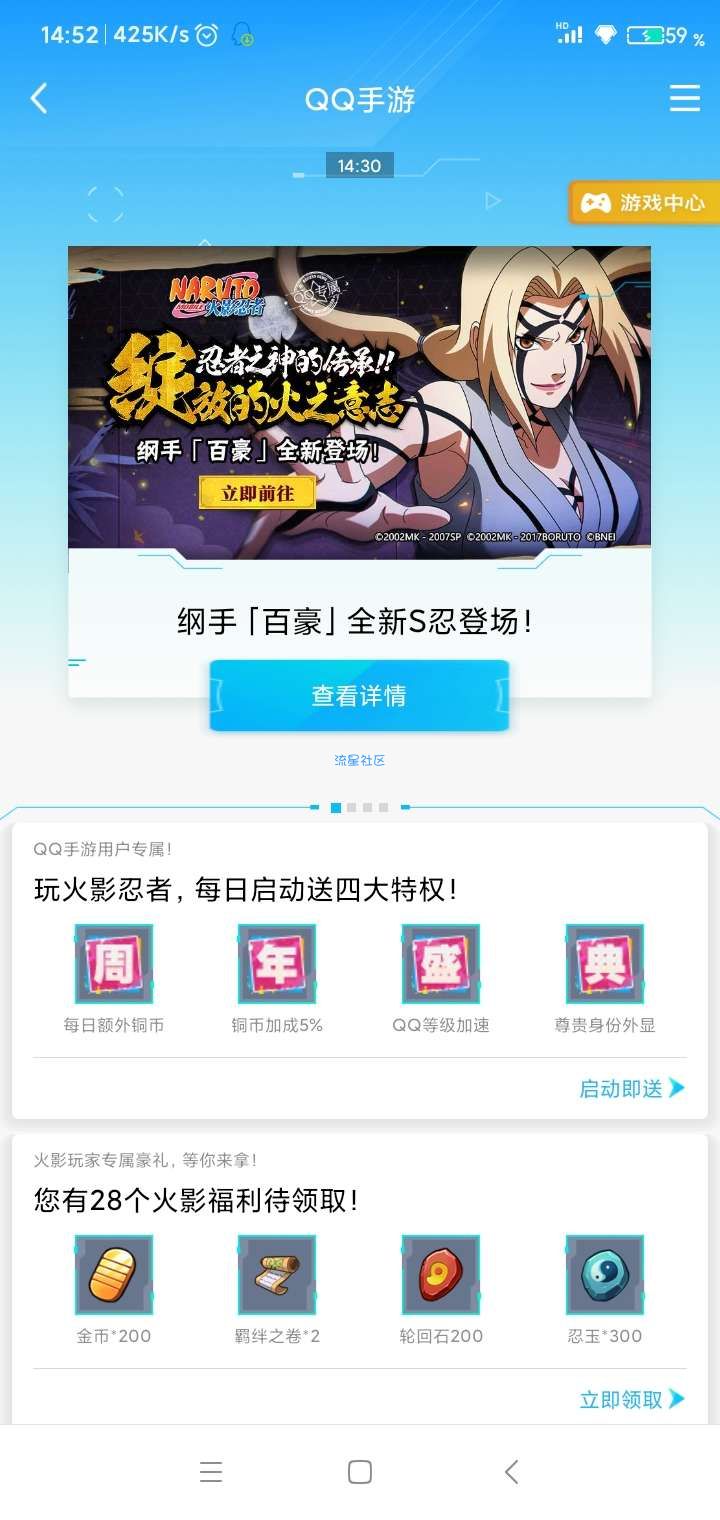Tap 启动即送 link

(x=632, y=1088)
